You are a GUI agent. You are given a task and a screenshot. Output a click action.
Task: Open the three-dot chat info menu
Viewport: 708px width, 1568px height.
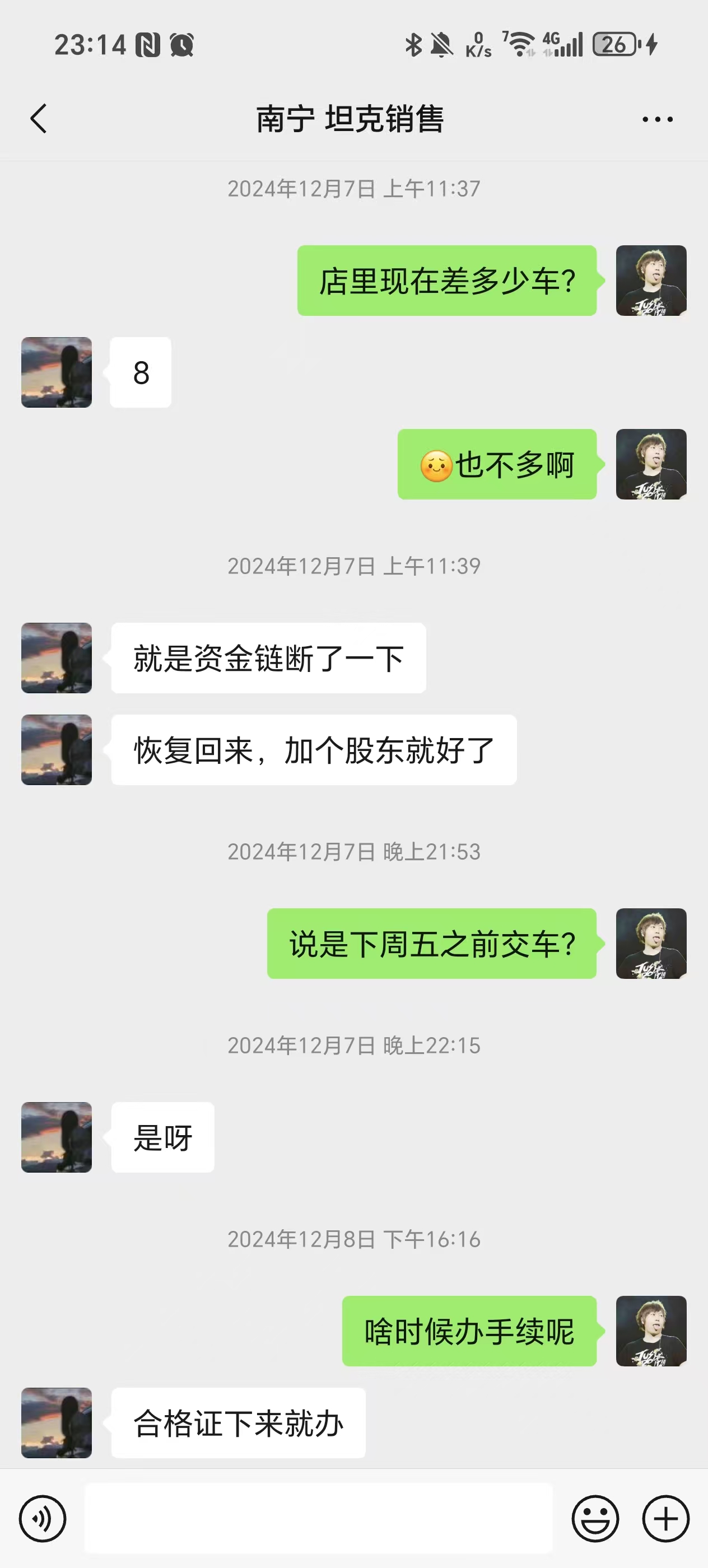(658, 119)
